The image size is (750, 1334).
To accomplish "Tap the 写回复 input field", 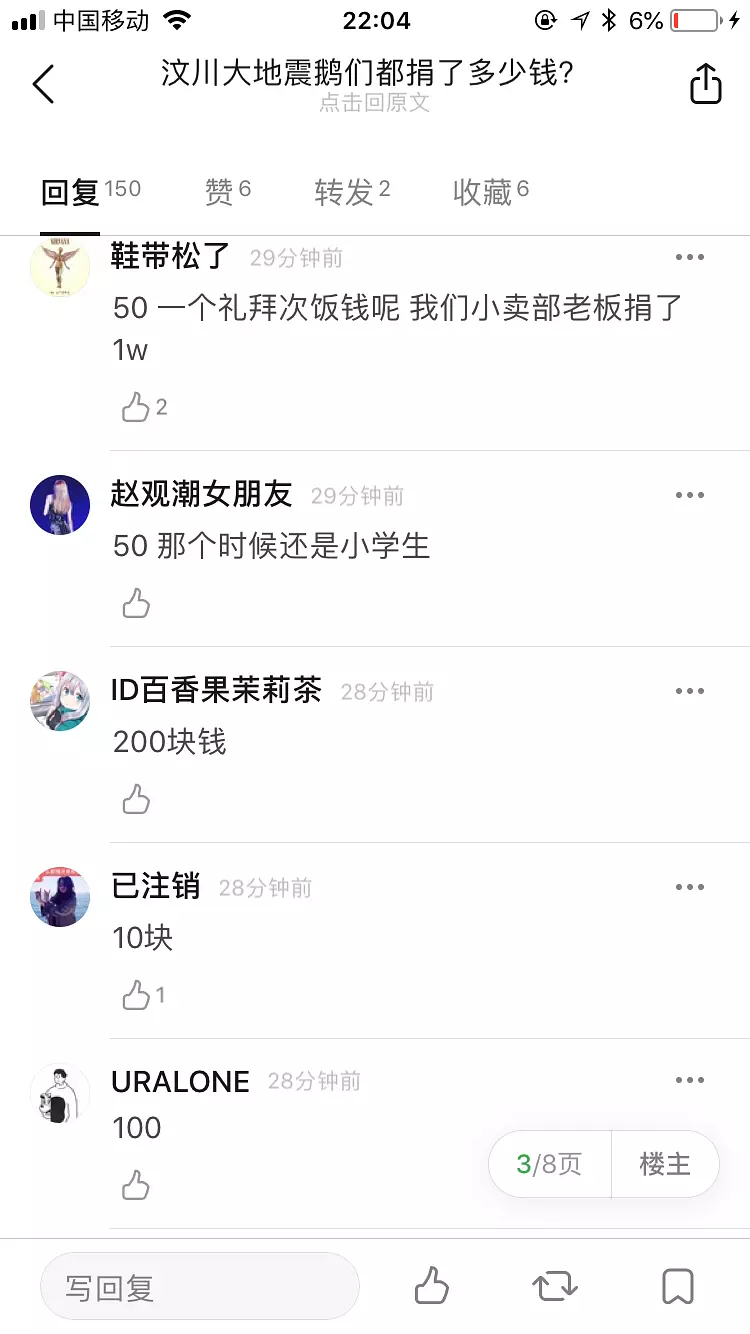I will (x=200, y=1287).
